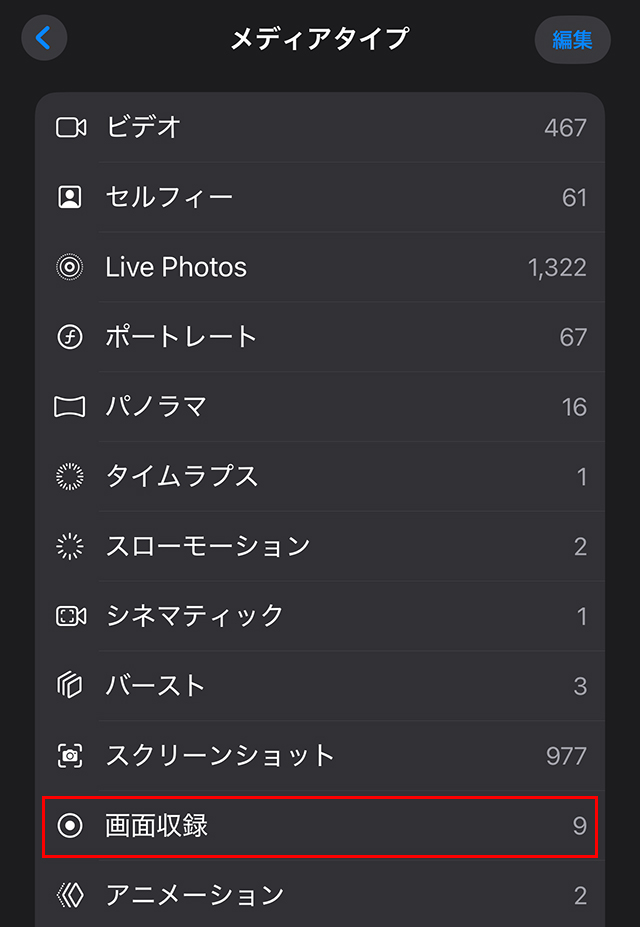Open the ビデオ media type
Image resolution: width=640 pixels, height=927 pixels.
point(320,128)
